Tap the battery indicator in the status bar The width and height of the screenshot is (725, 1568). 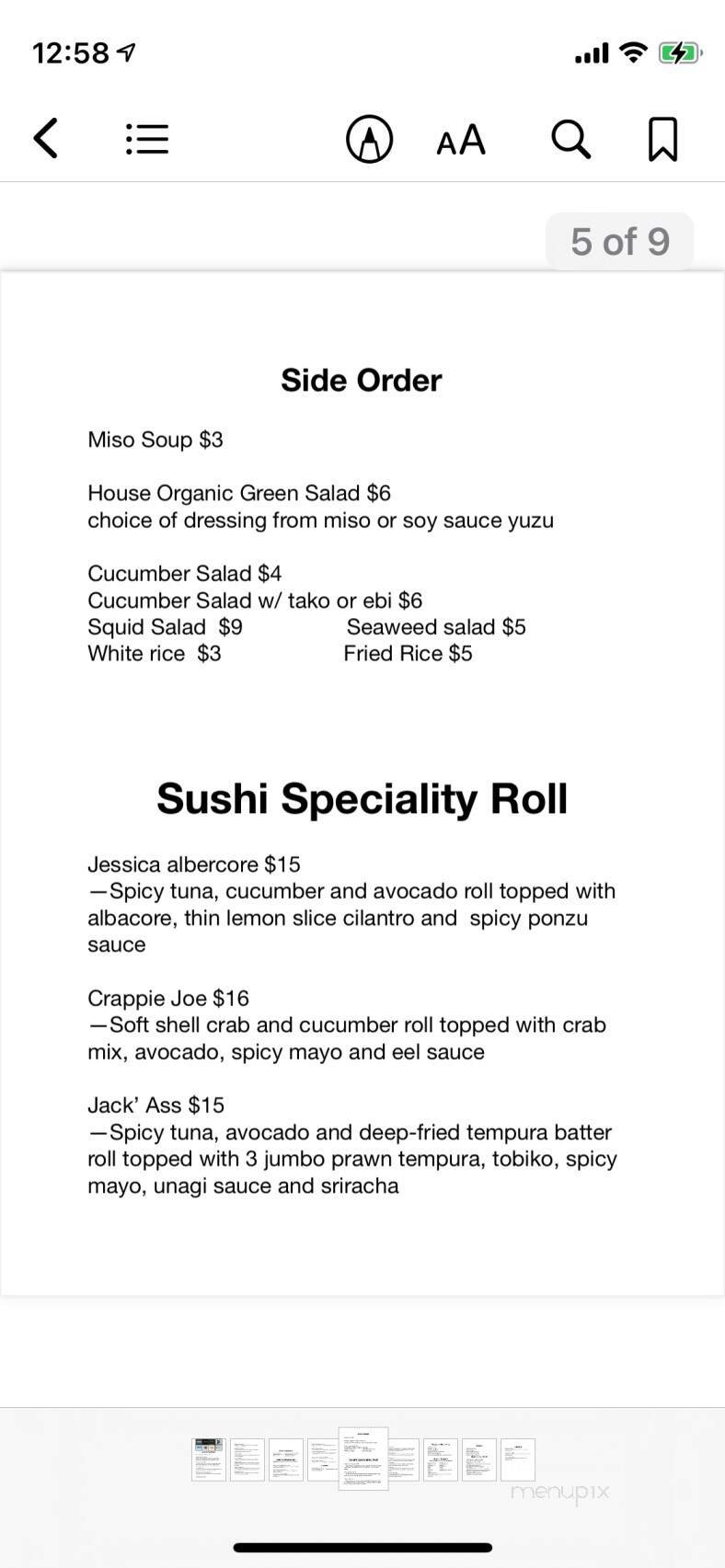pyautogui.click(x=681, y=52)
